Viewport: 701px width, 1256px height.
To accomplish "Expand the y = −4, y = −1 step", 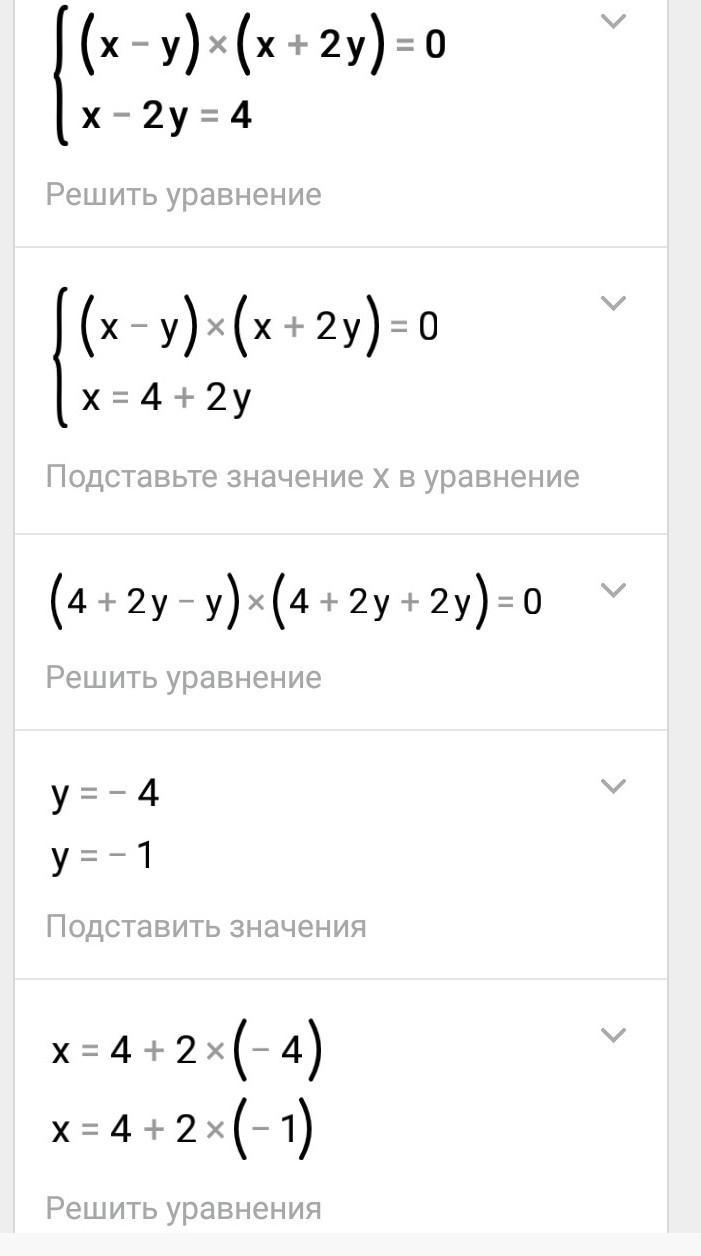I will pyautogui.click(x=612, y=786).
